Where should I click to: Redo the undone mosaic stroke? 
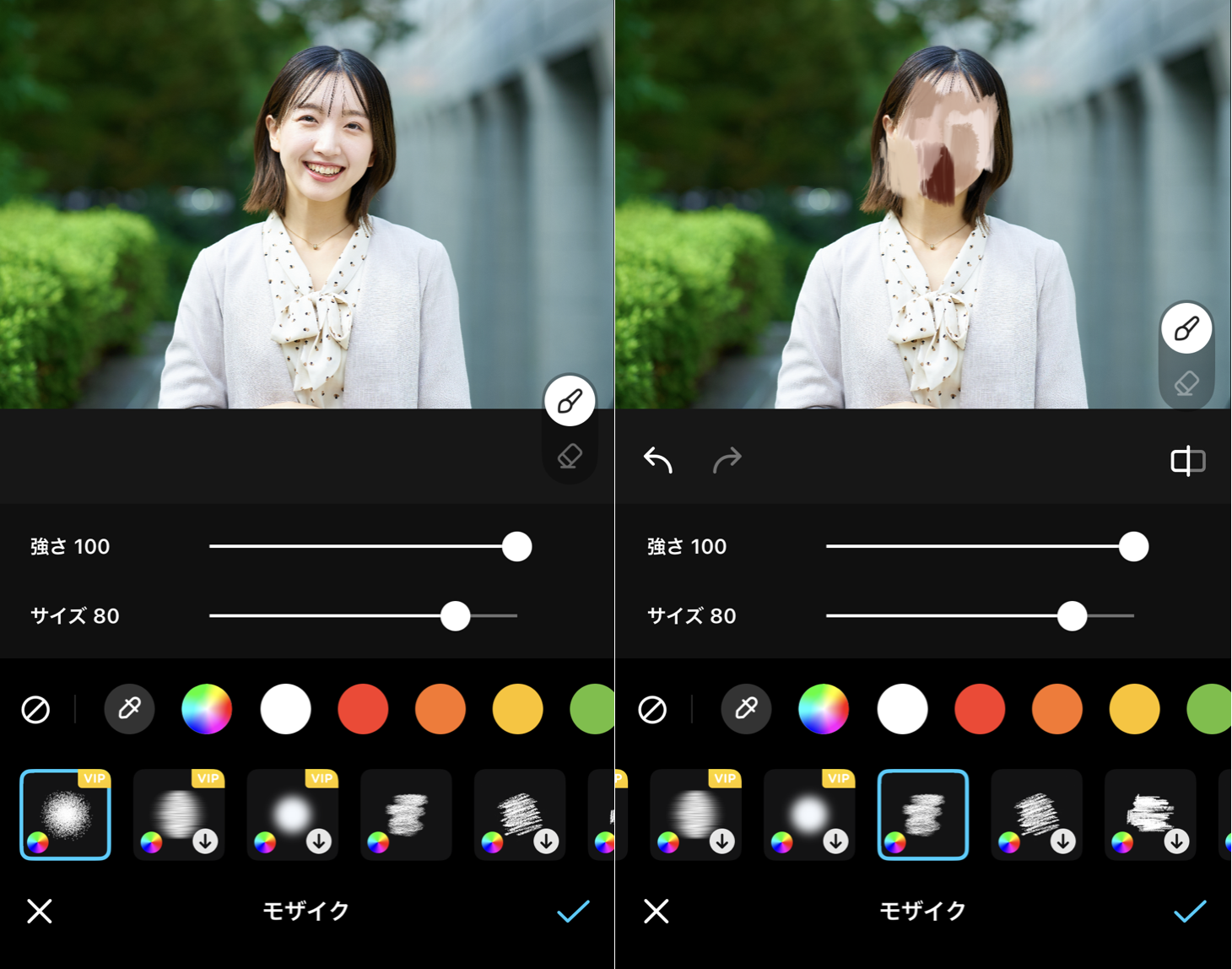(727, 460)
